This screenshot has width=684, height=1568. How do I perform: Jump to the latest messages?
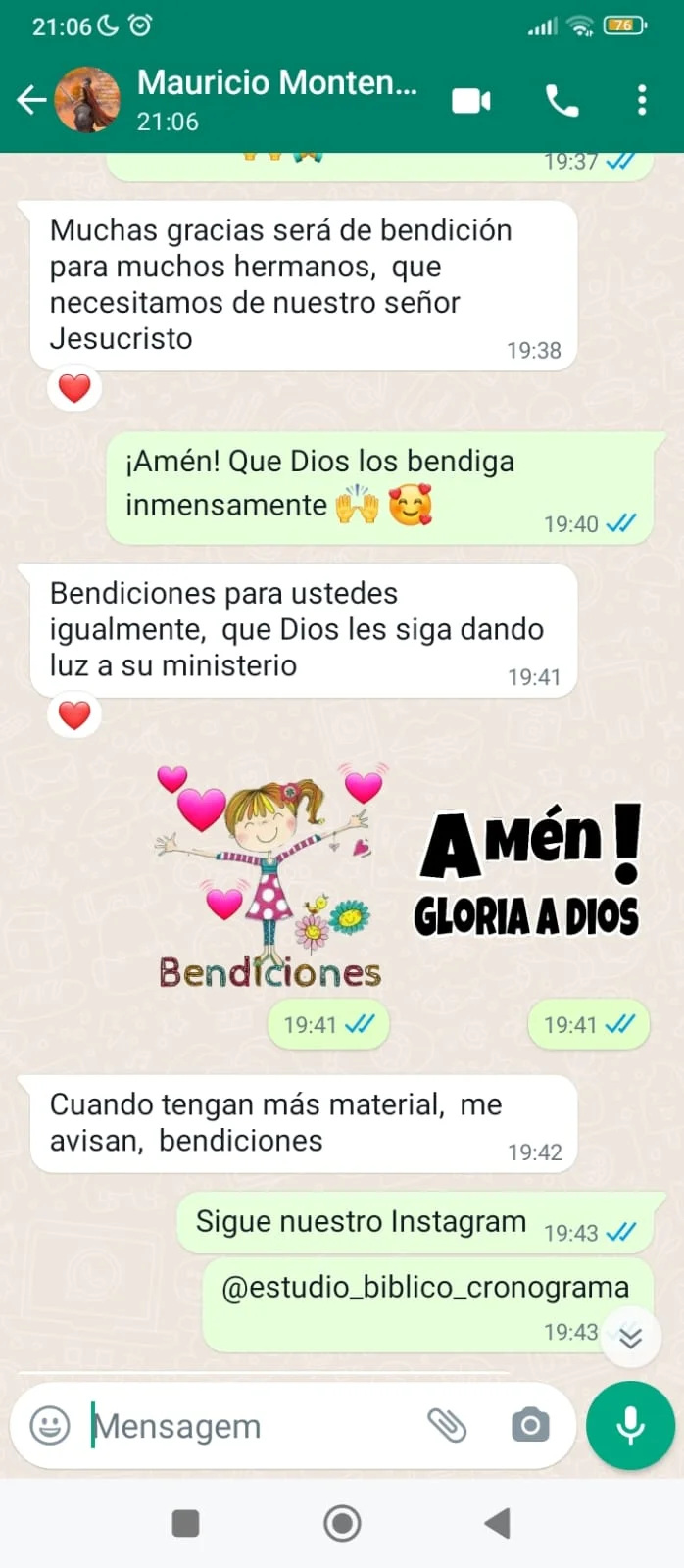click(631, 1338)
